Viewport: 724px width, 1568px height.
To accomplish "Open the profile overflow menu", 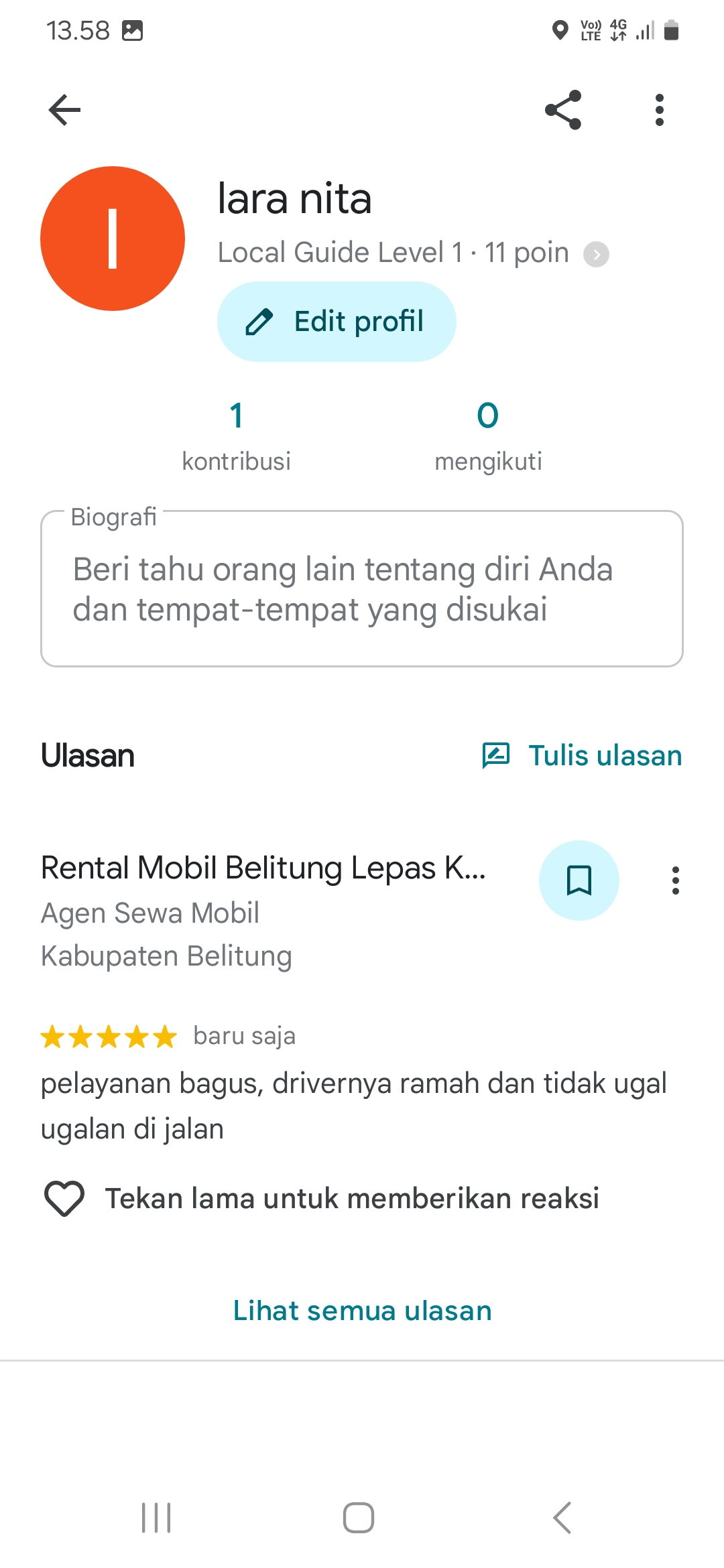I will 660,110.
